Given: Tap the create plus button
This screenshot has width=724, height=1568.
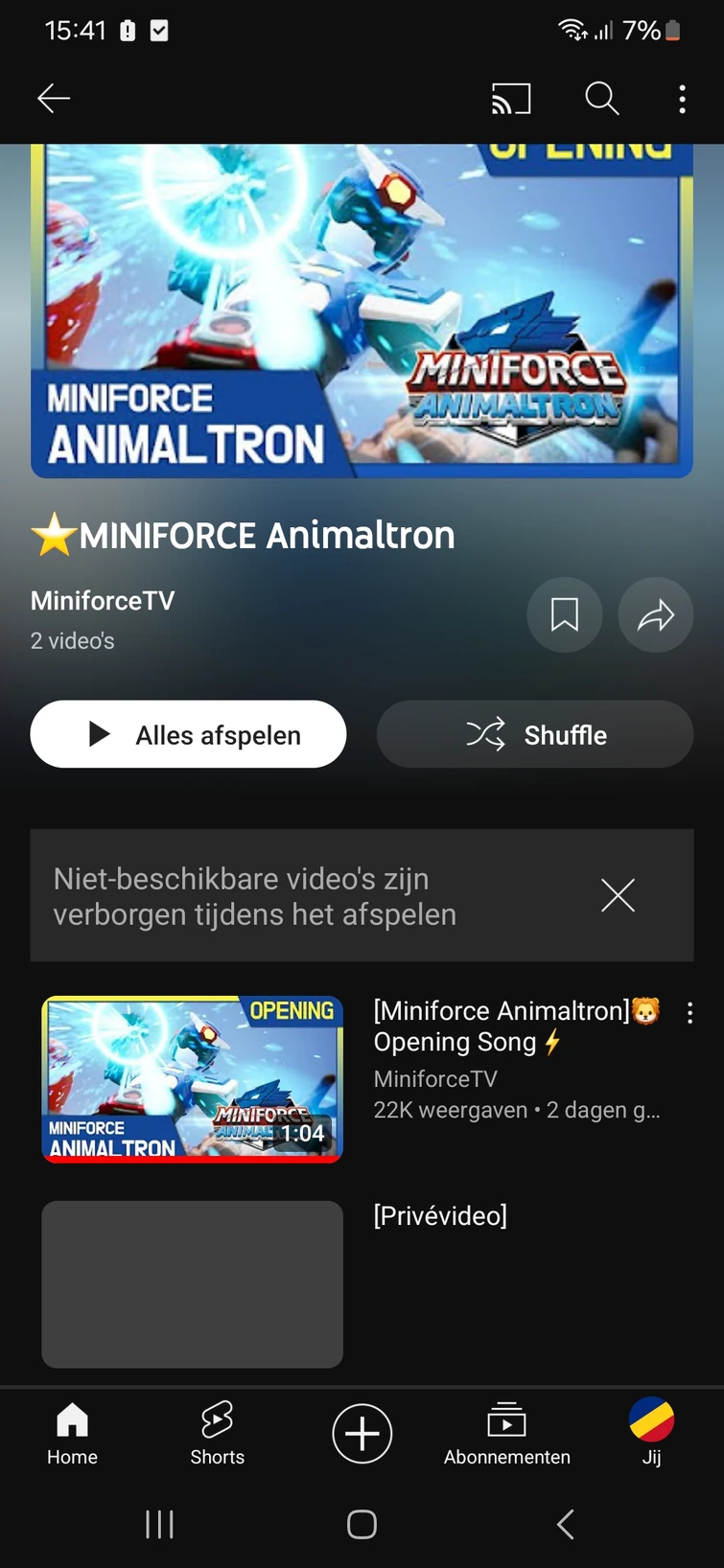Looking at the screenshot, I should pos(362,1434).
